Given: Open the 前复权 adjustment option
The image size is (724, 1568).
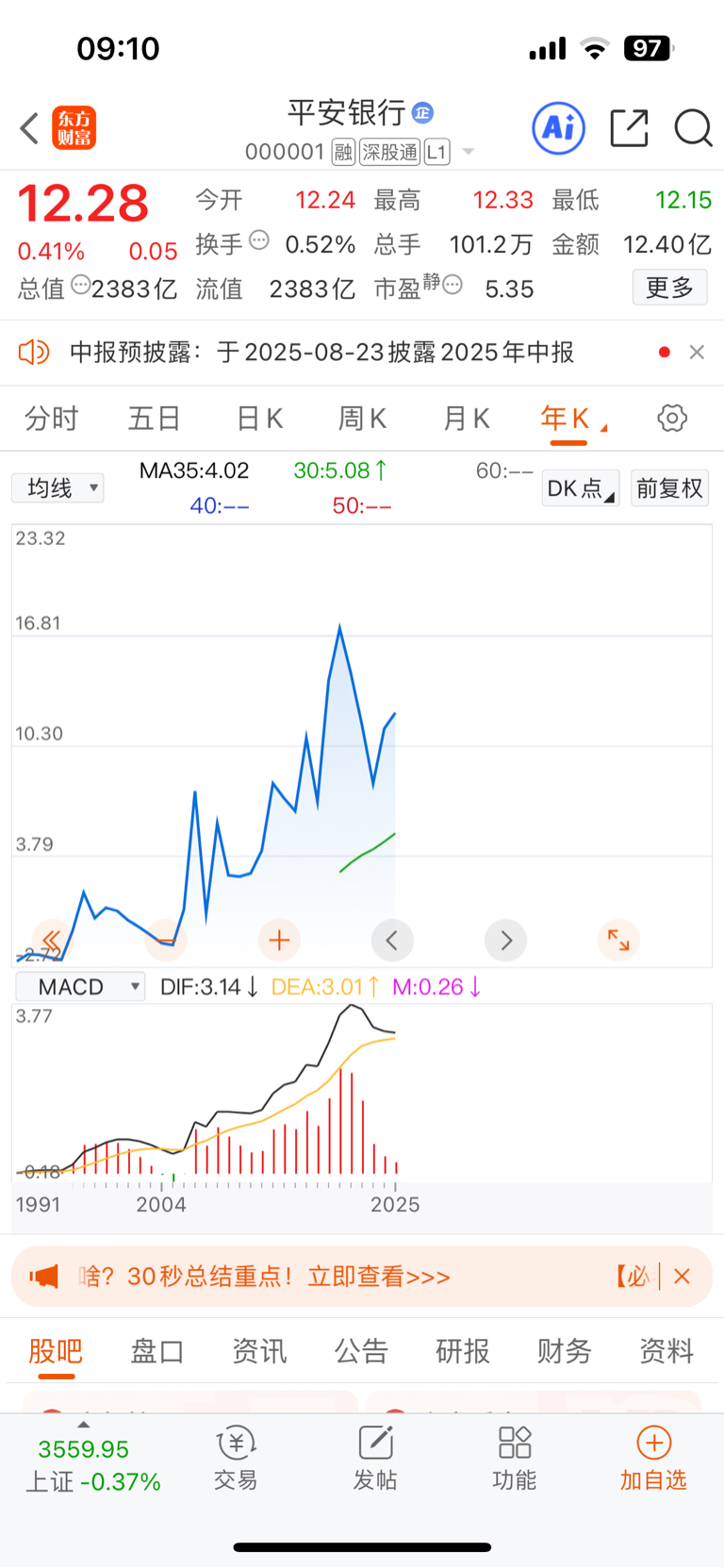Looking at the screenshot, I should coord(669,487).
